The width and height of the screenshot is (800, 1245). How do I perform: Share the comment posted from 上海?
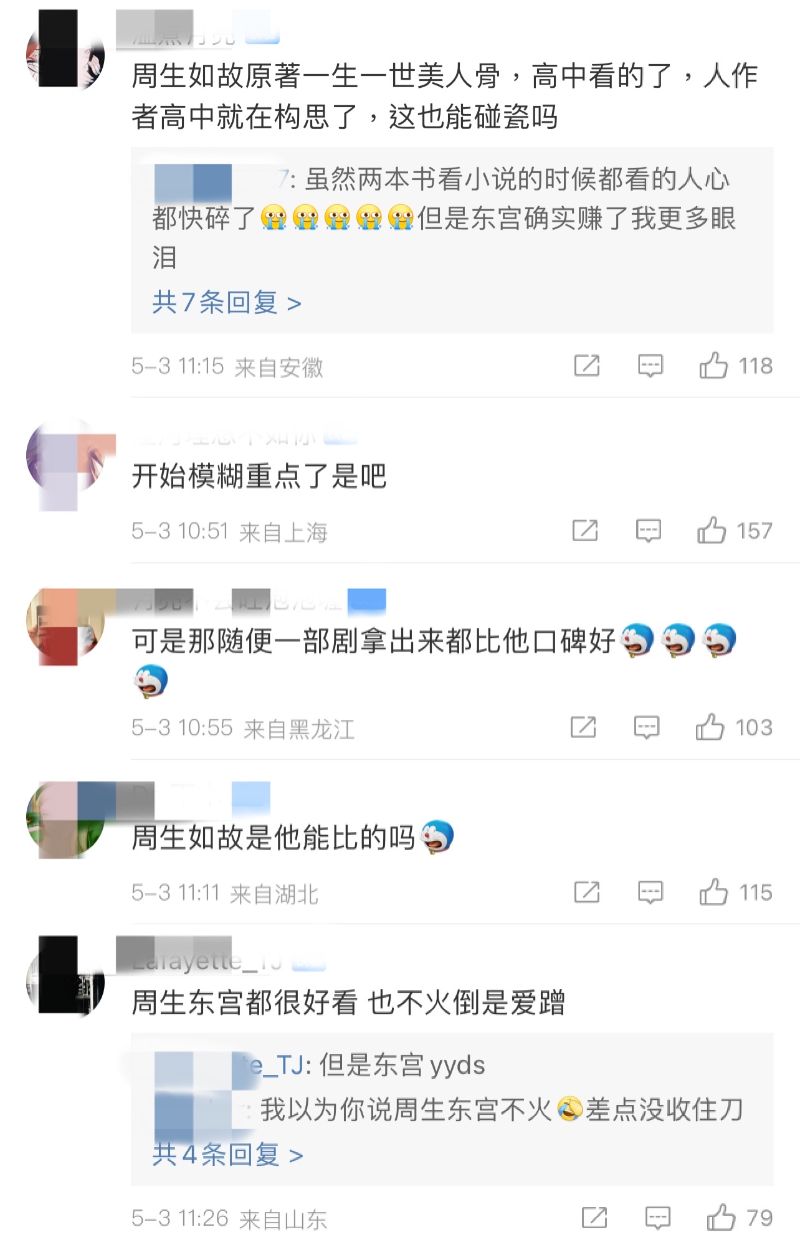click(x=584, y=530)
